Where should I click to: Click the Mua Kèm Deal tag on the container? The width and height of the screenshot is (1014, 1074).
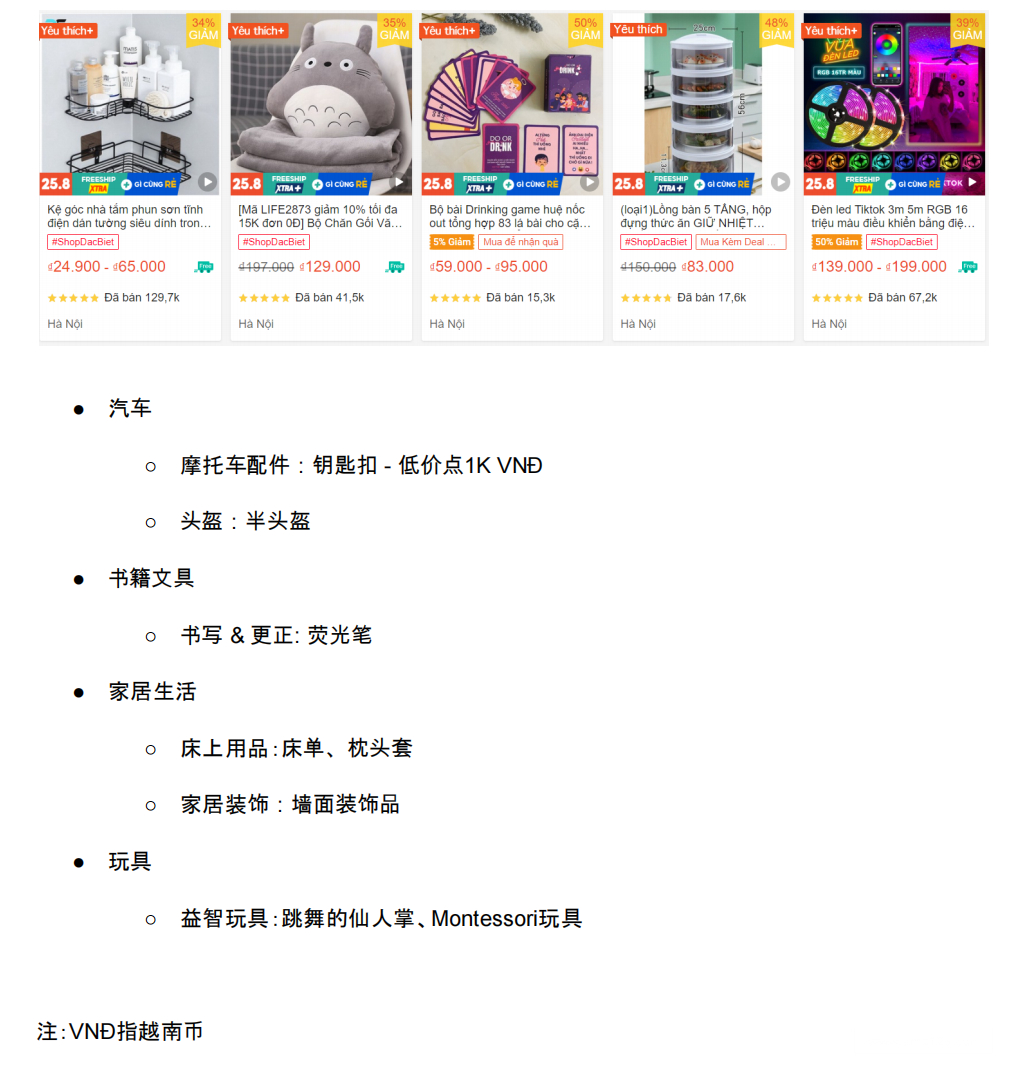(741, 242)
